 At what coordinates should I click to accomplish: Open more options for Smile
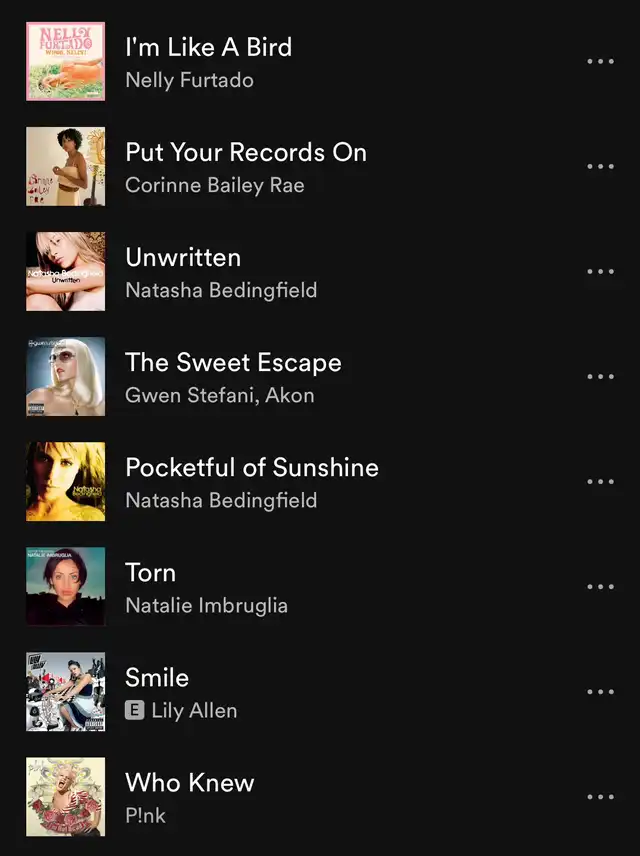coord(600,692)
